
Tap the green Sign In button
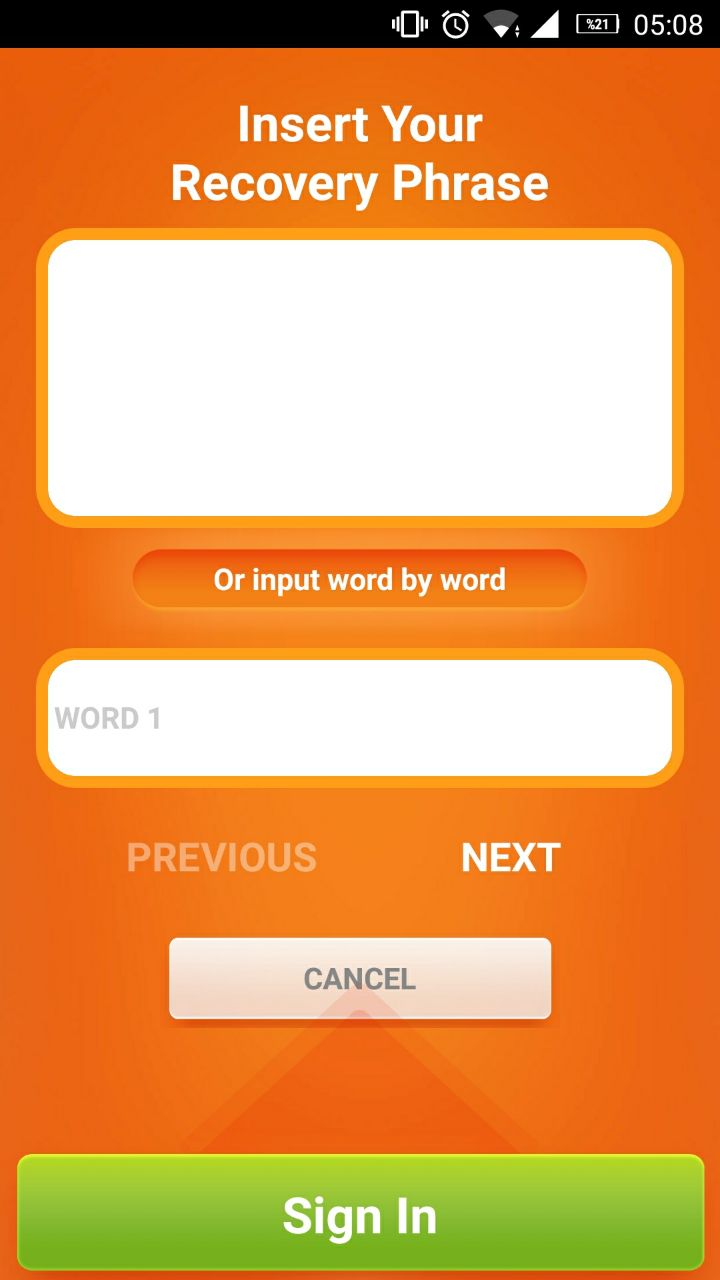click(x=360, y=1213)
